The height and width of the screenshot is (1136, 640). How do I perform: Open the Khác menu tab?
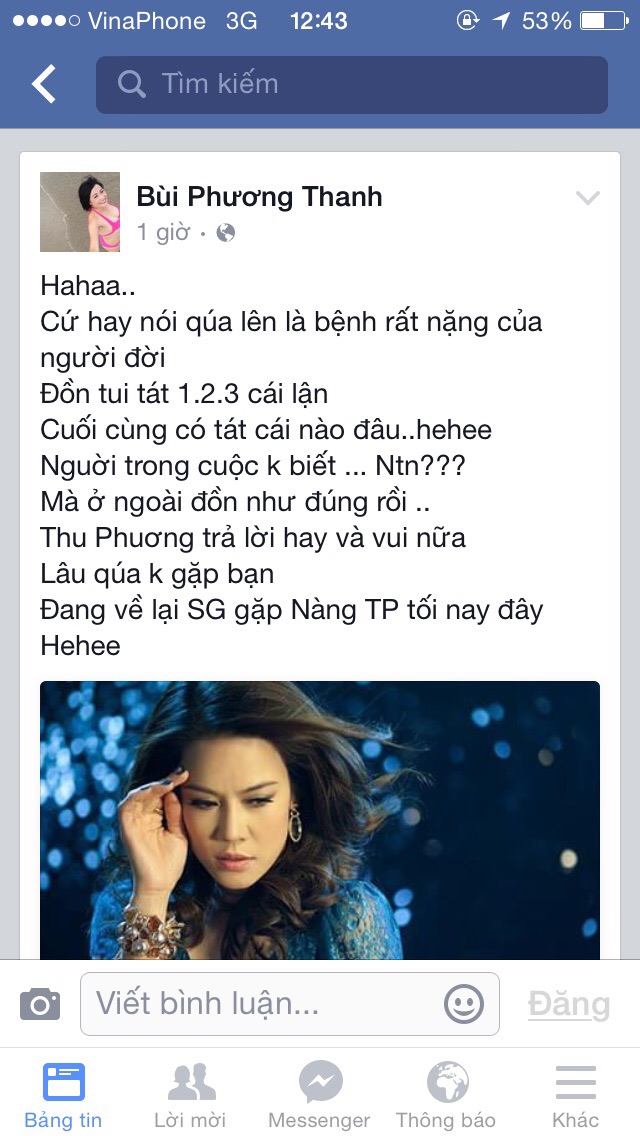576,1094
